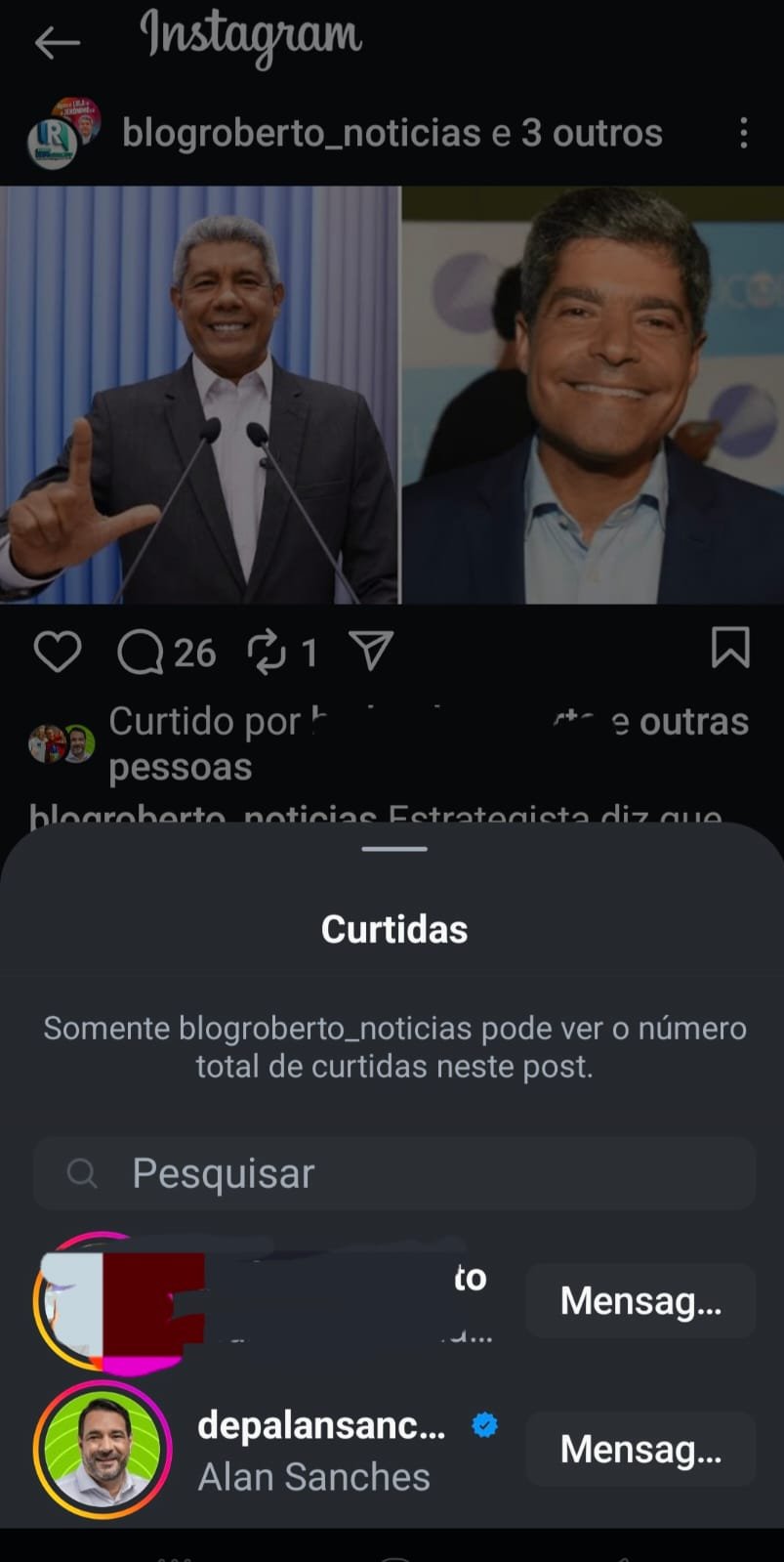Go back using the top arrow

point(56,42)
